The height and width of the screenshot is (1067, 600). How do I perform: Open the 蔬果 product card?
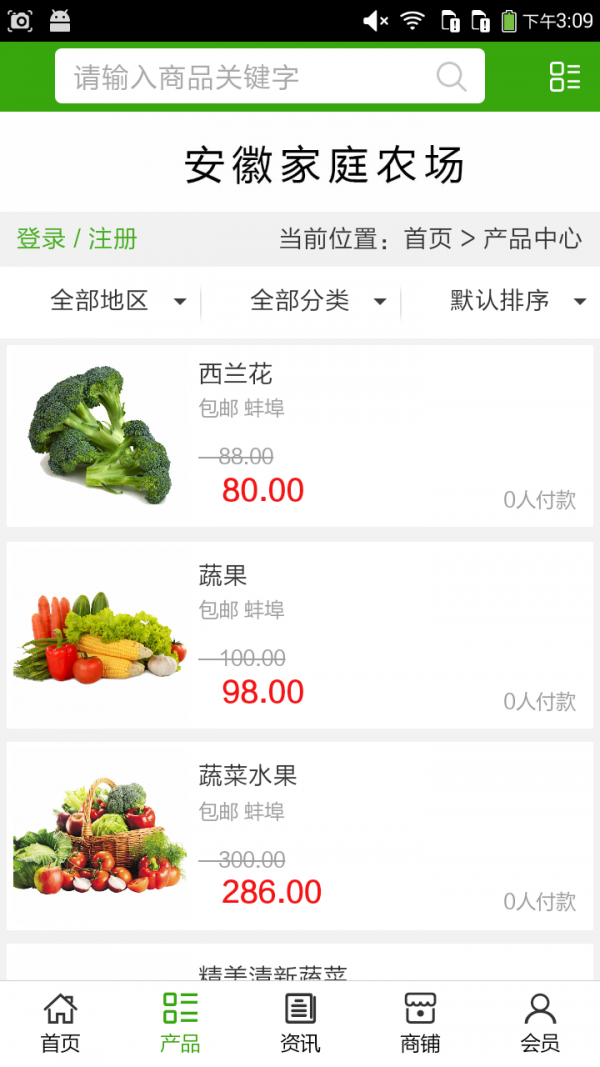pyautogui.click(x=300, y=635)
